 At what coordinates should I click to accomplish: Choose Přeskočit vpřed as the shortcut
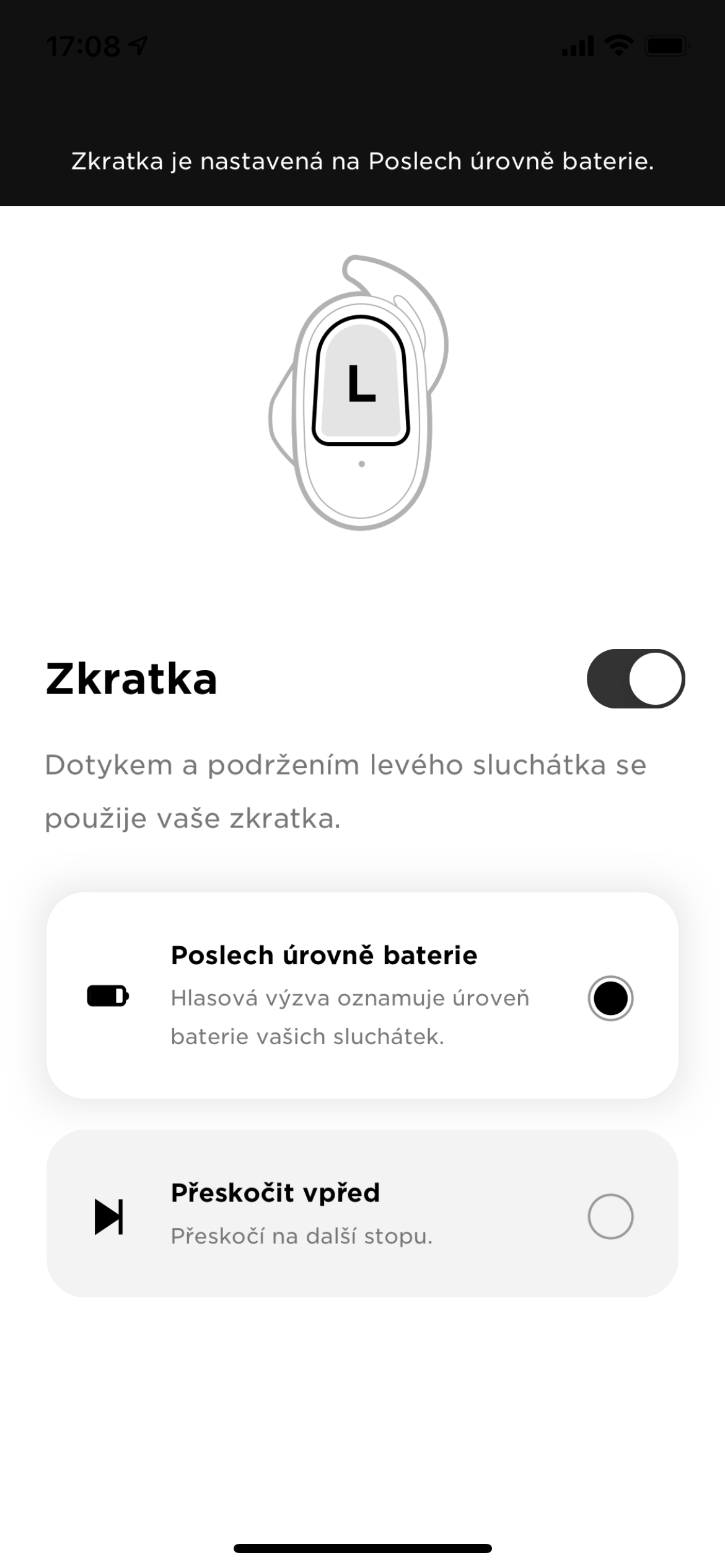610,1216
